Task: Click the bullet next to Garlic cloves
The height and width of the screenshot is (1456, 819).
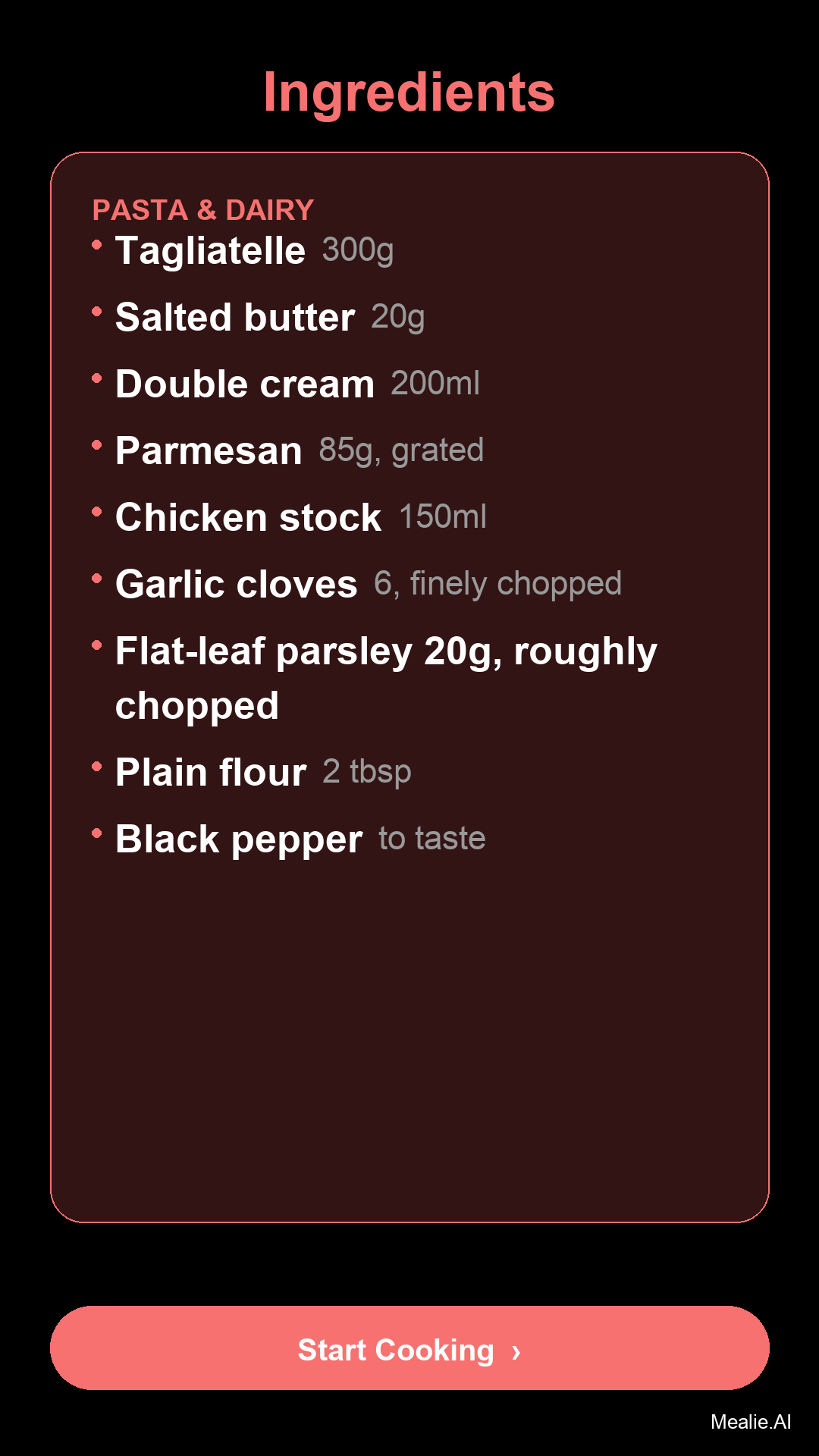Action: click(x=98, y=576)
